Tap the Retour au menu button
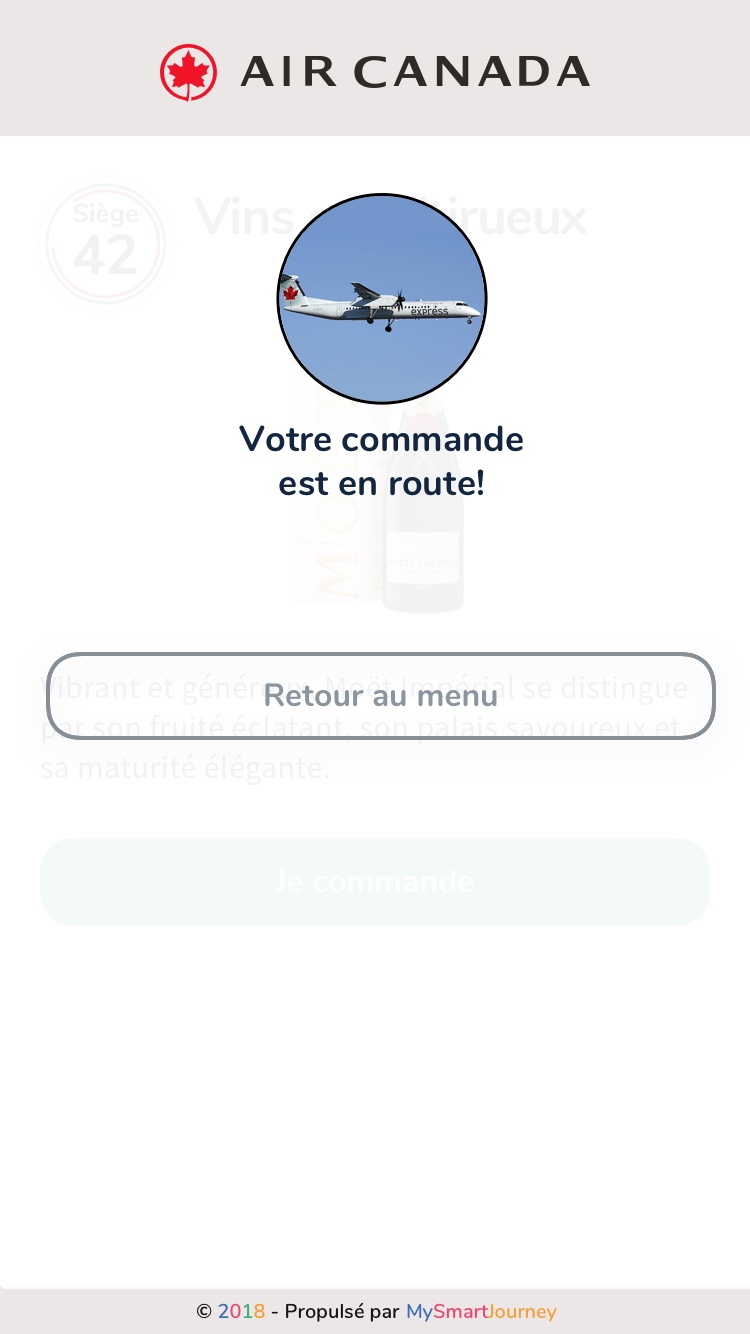This screenshot has width=750, height=1334. [380, 696]
